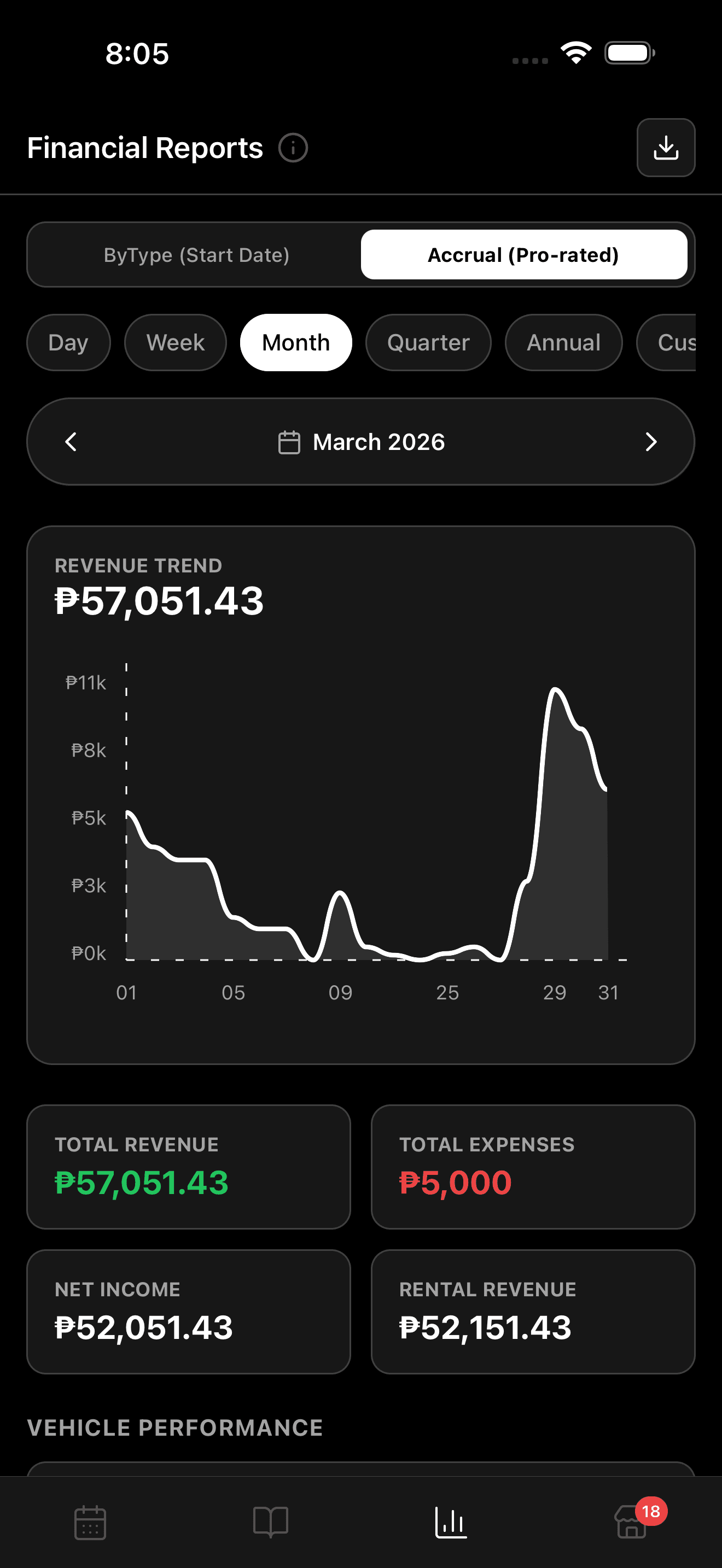722x1568 pixels.
Task: Open the Financial Reports info icon
Action: pyautogui.click(x=293, y=147)
